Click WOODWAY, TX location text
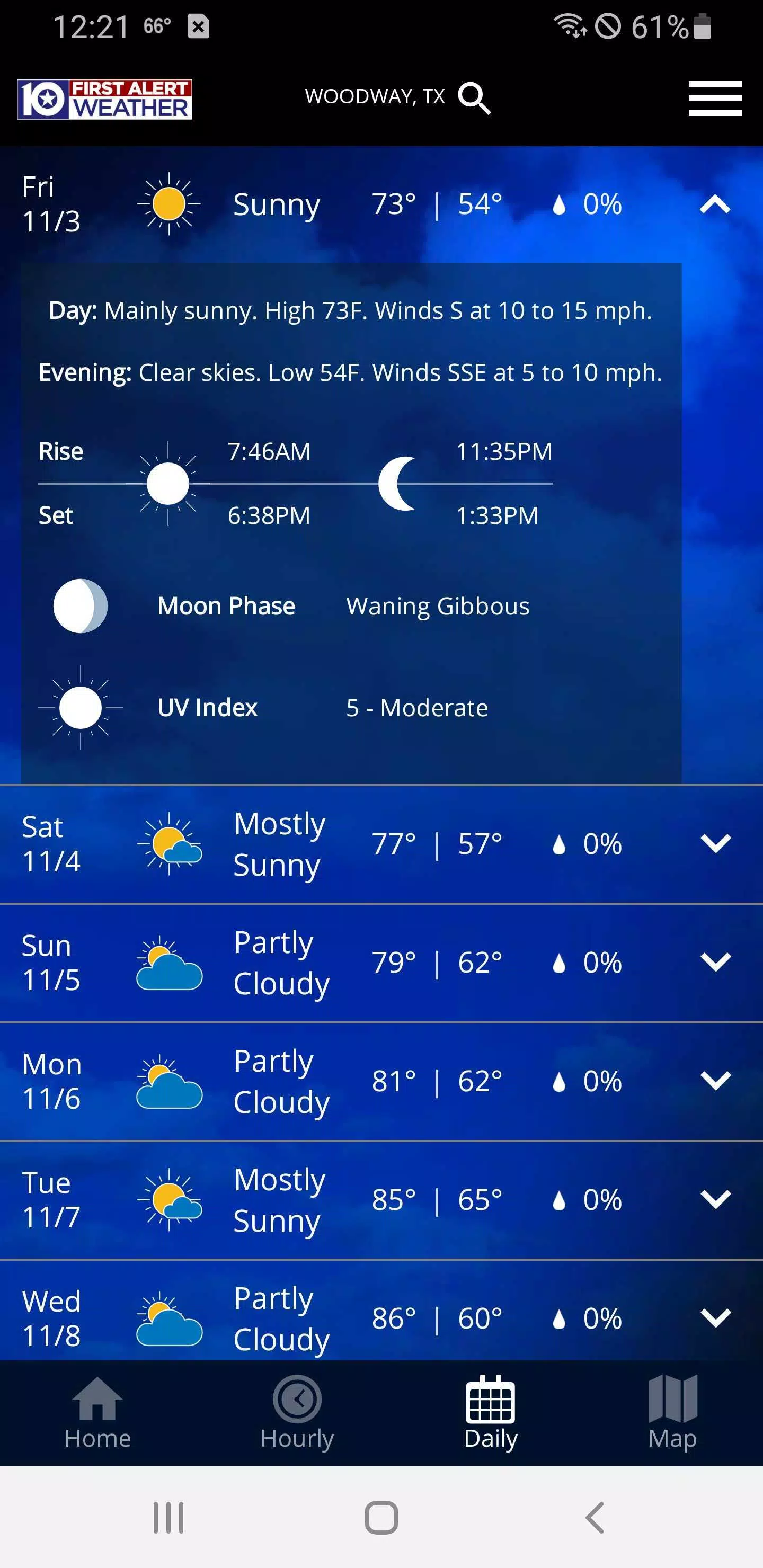 (375, 95)
